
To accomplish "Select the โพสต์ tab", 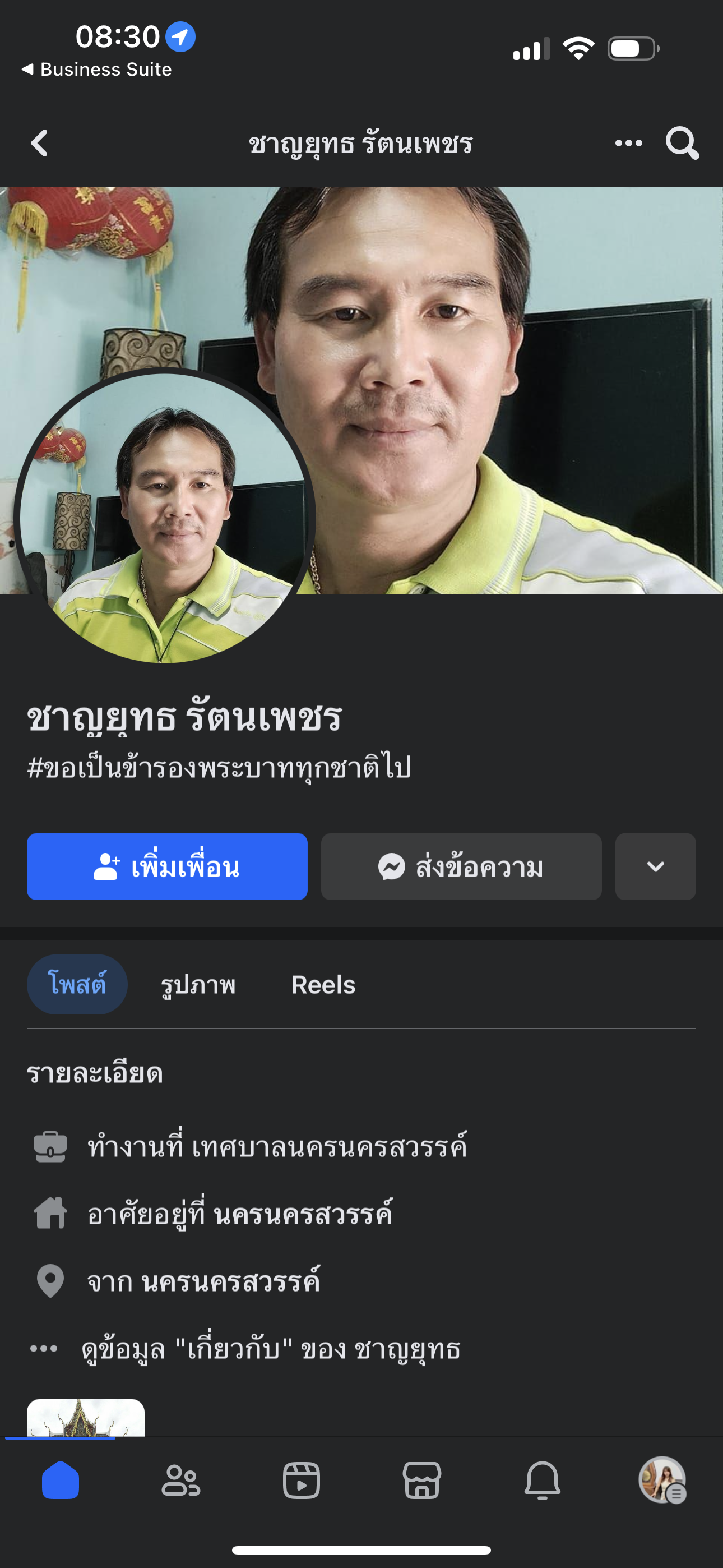I will point(77,984).
